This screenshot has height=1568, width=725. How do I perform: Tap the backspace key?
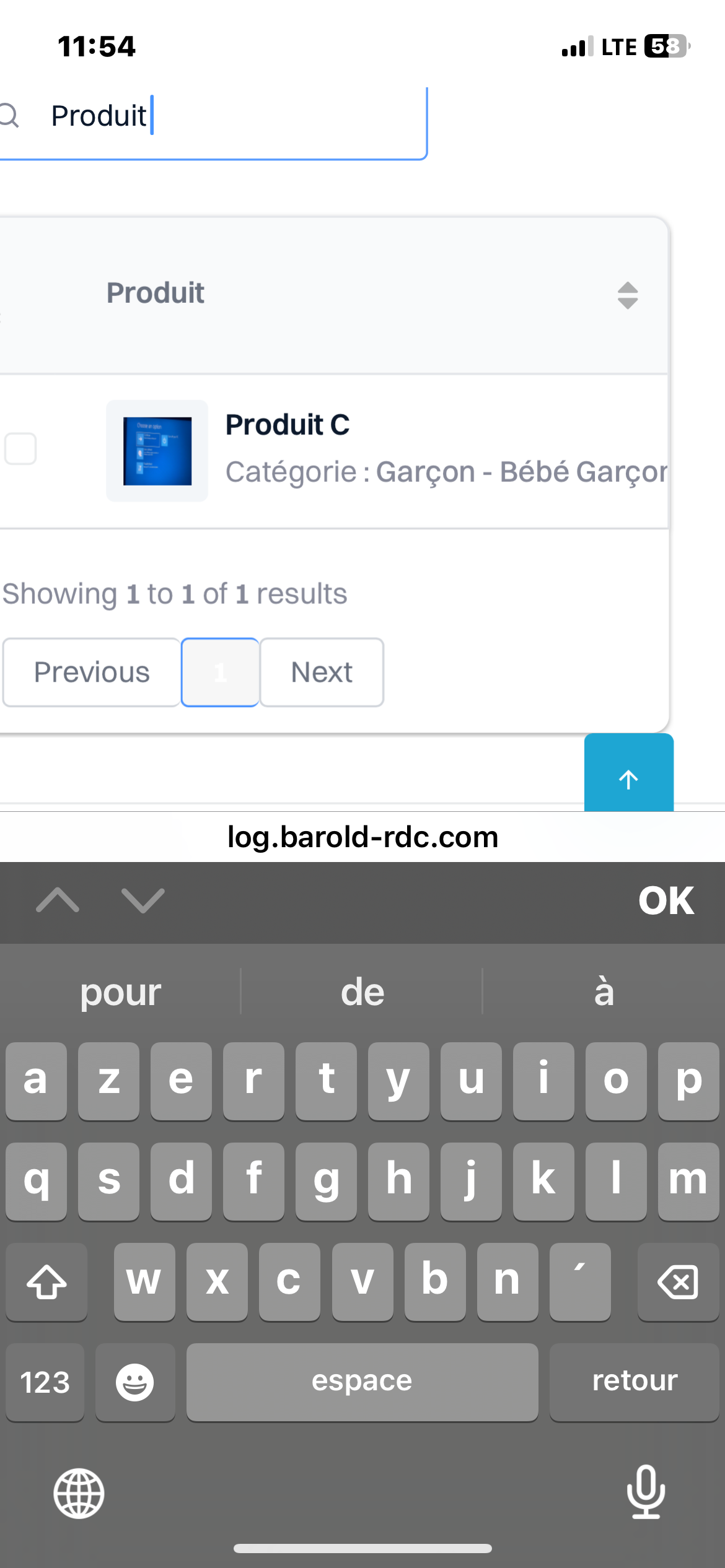(x=678, y=1282)
